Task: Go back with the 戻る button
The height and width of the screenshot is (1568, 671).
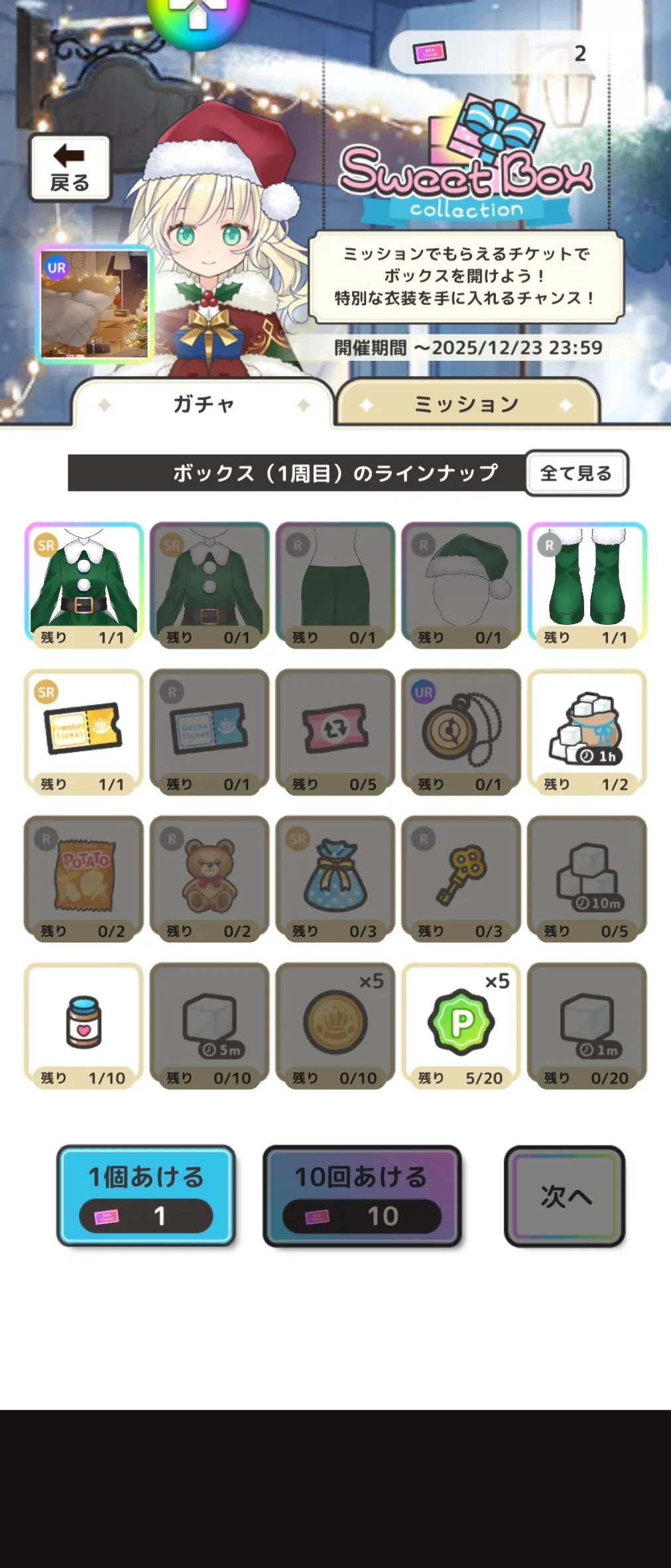Action: coord(70,168)
